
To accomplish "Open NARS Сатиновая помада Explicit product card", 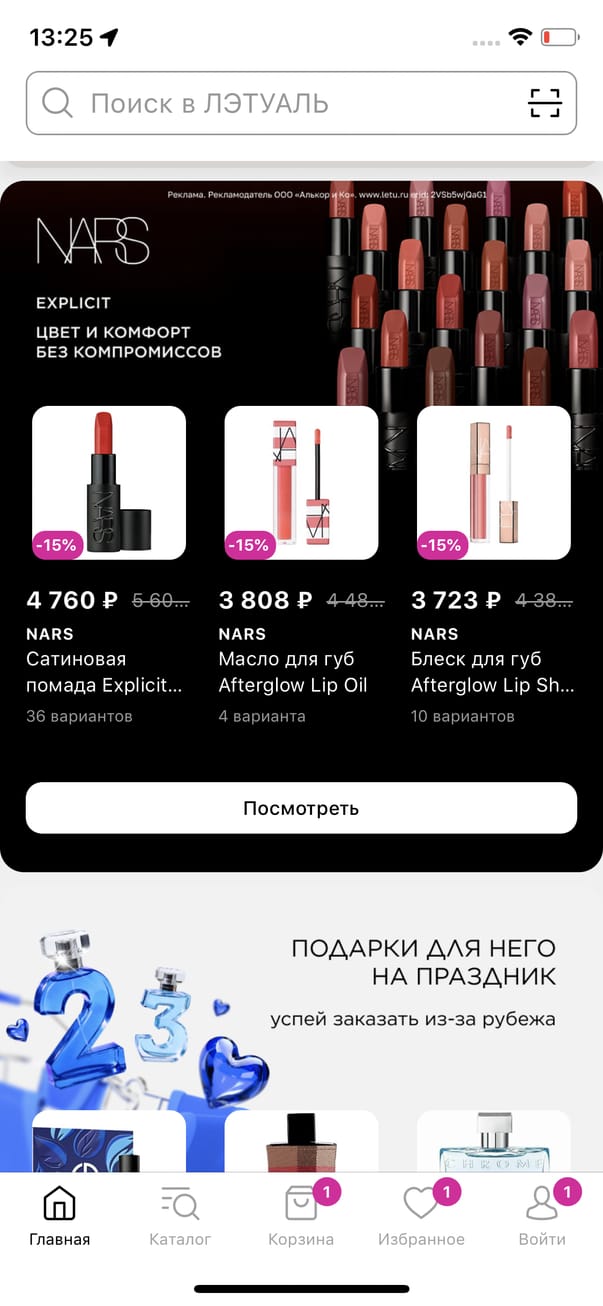I will point(109,483).
